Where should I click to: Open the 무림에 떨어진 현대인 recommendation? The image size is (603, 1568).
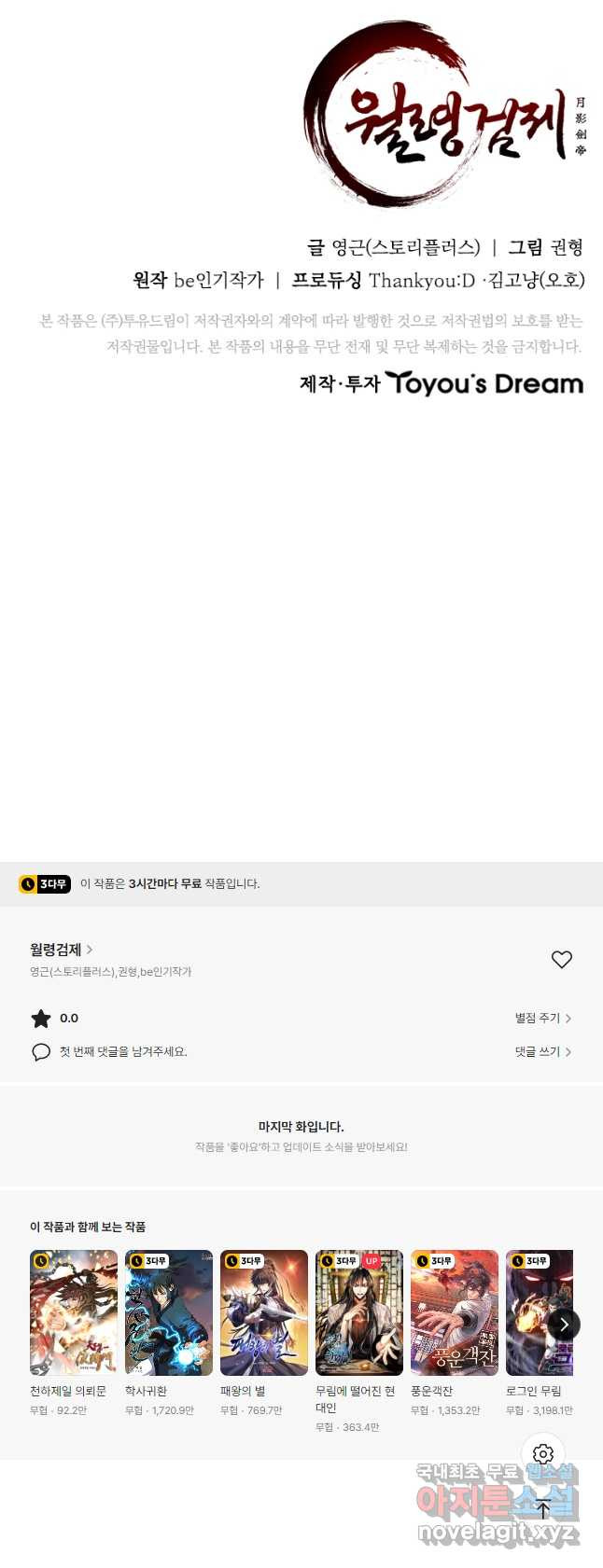click(x=359, y=1312)
